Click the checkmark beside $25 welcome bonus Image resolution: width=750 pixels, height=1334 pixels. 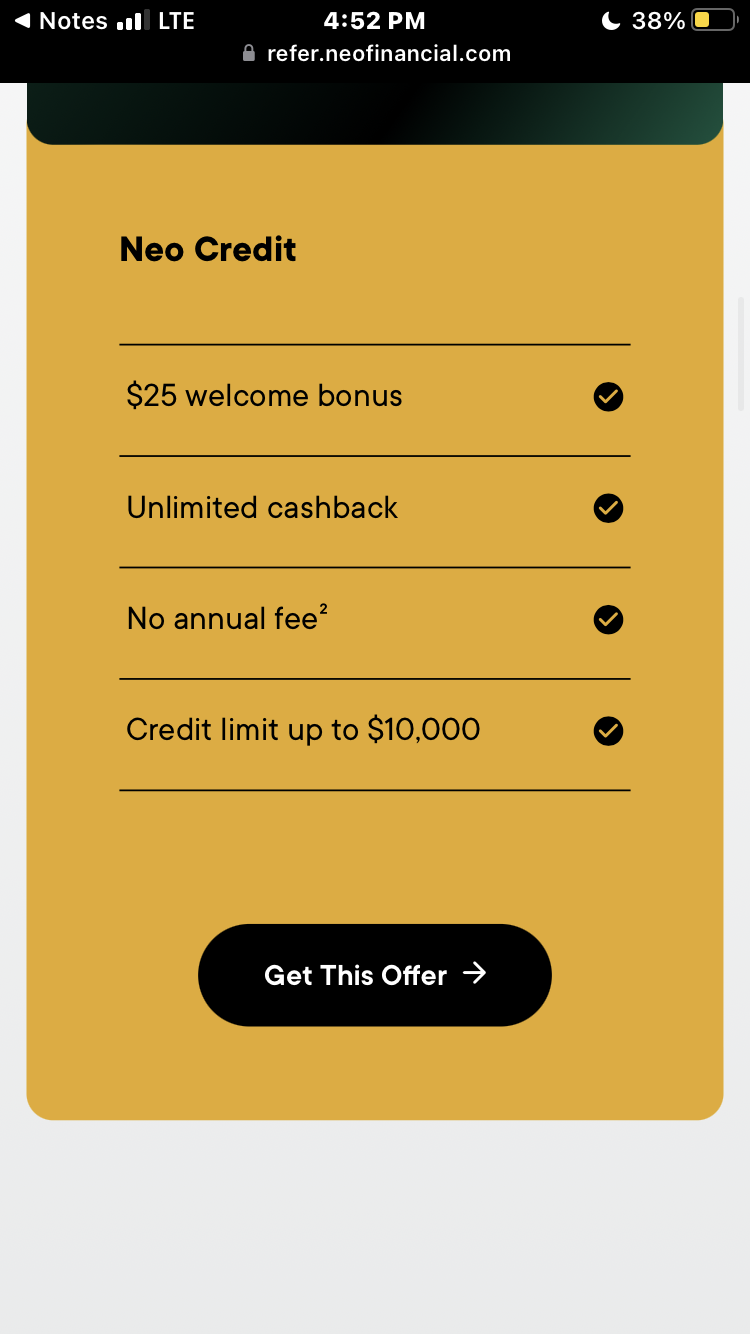(608, 397)
